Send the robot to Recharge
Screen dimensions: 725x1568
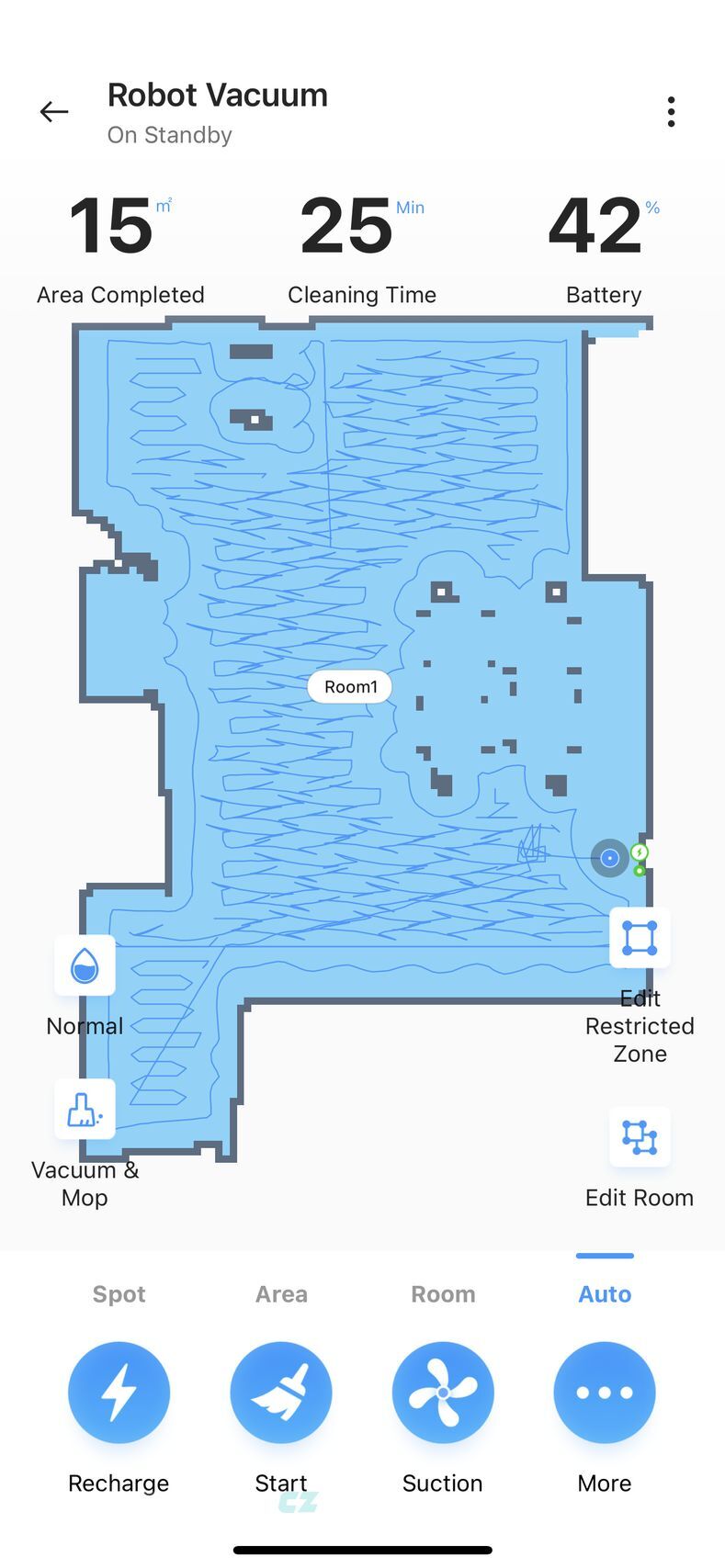[x=119, y=1393]
